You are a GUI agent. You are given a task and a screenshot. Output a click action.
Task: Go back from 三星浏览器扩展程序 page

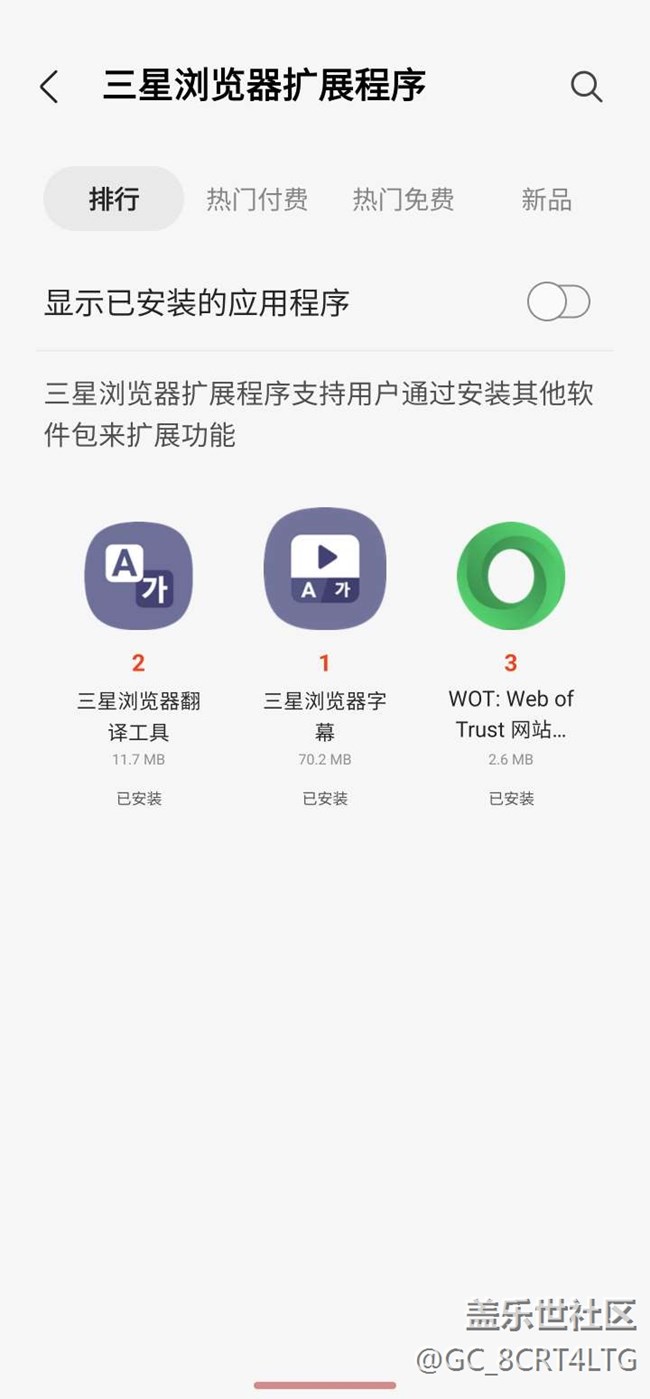click(x=49, y=87)
